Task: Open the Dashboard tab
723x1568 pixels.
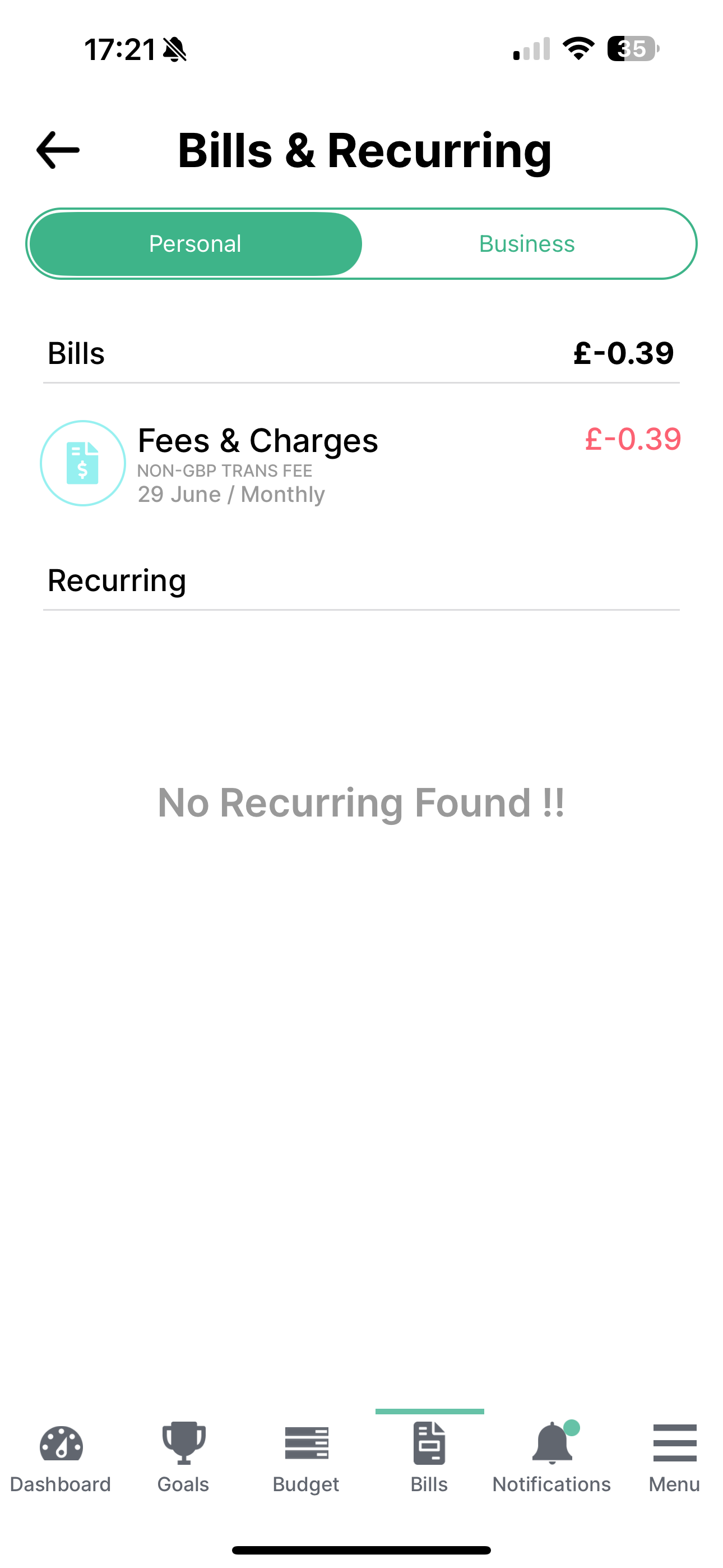Action: [x=61, y=1457]
